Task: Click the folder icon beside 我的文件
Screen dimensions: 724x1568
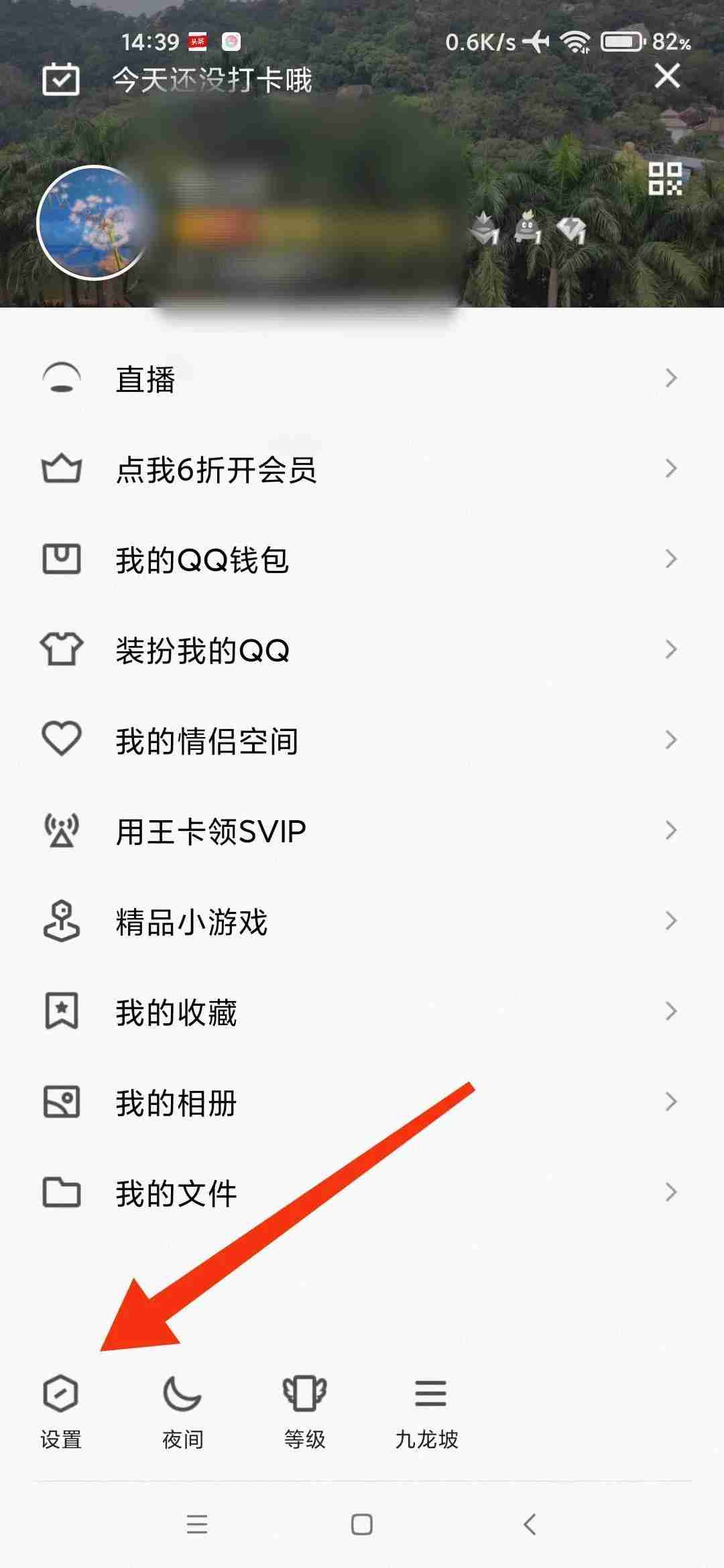Action: click(x=62, y=1194)
